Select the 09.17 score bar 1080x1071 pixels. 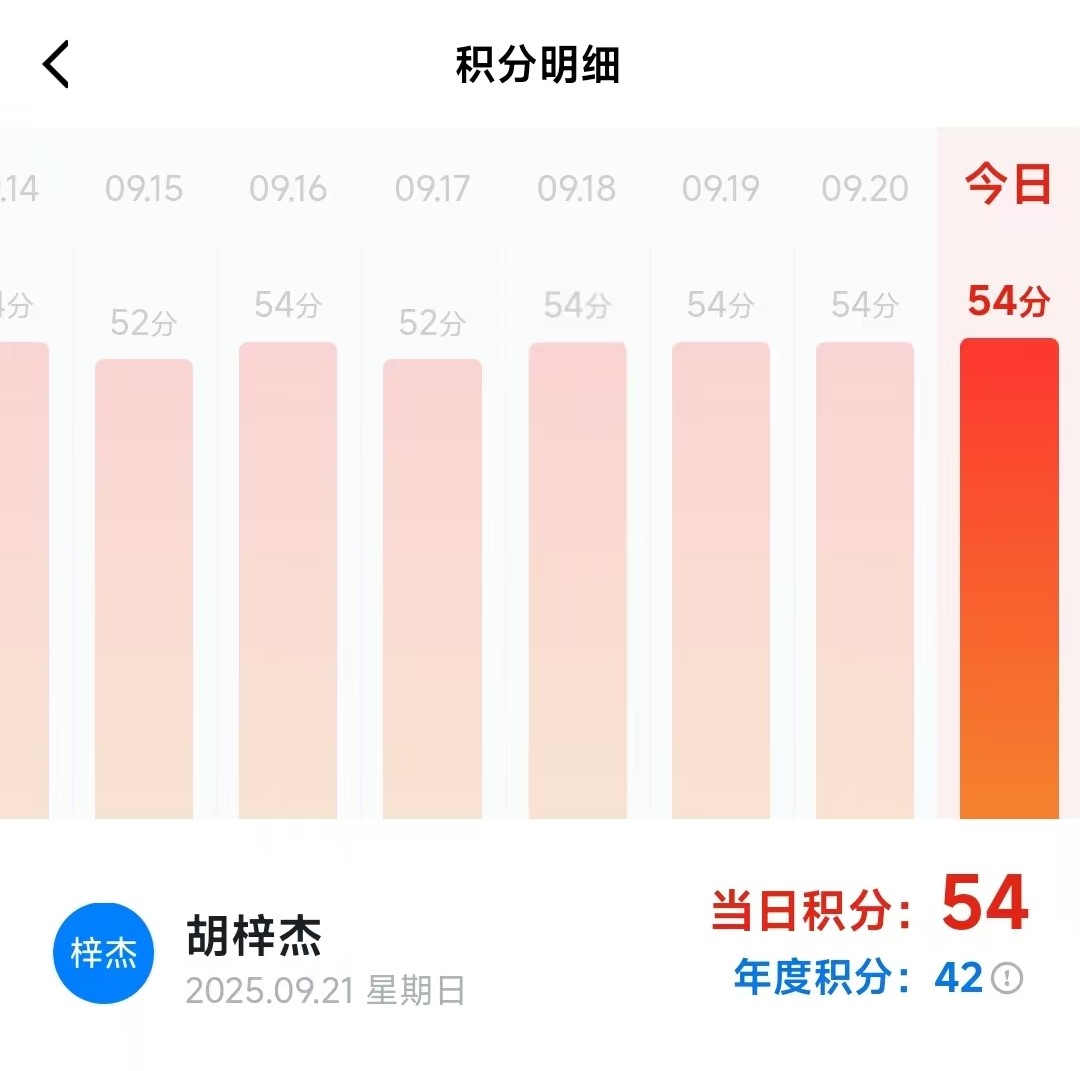coord(432,588)
